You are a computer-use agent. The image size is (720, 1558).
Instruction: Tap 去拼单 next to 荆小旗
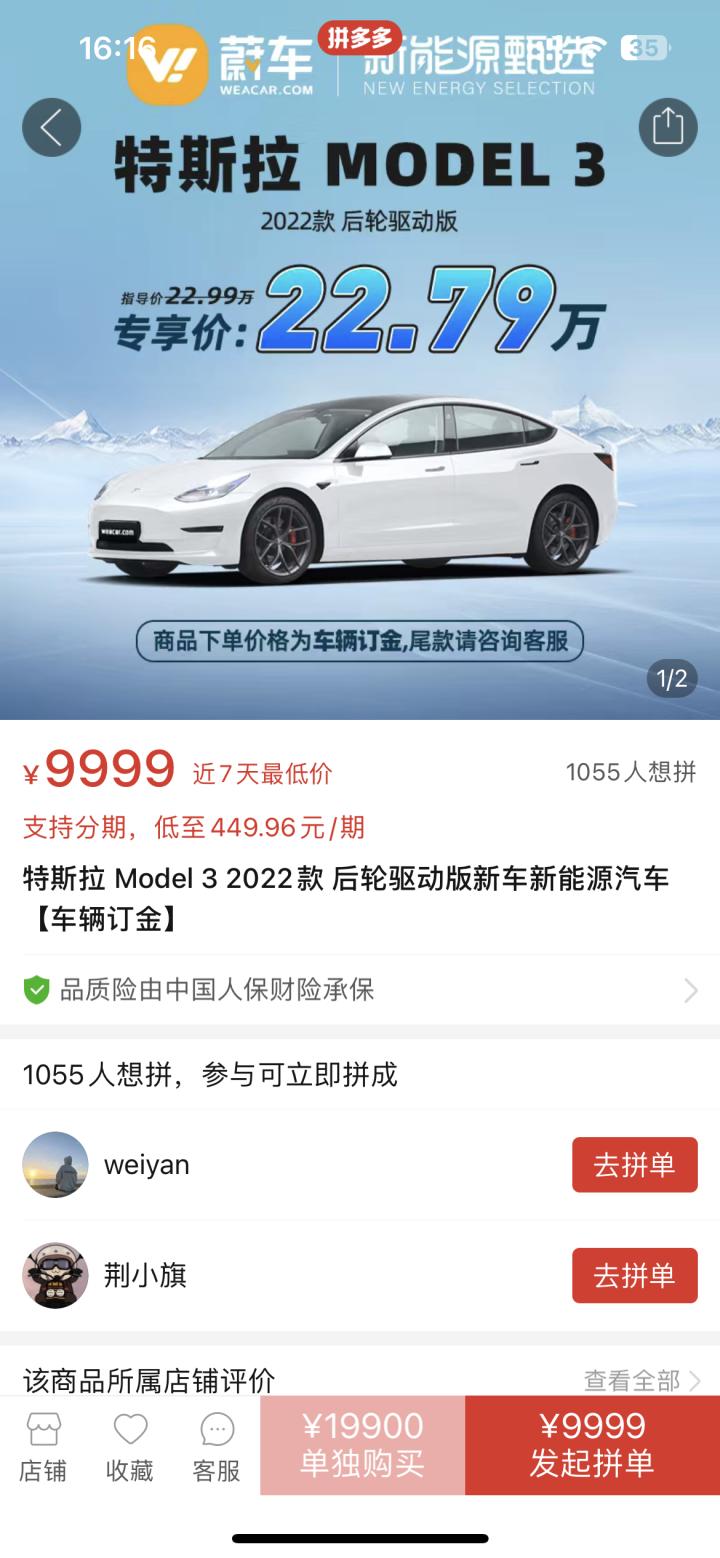(634, 1275)
